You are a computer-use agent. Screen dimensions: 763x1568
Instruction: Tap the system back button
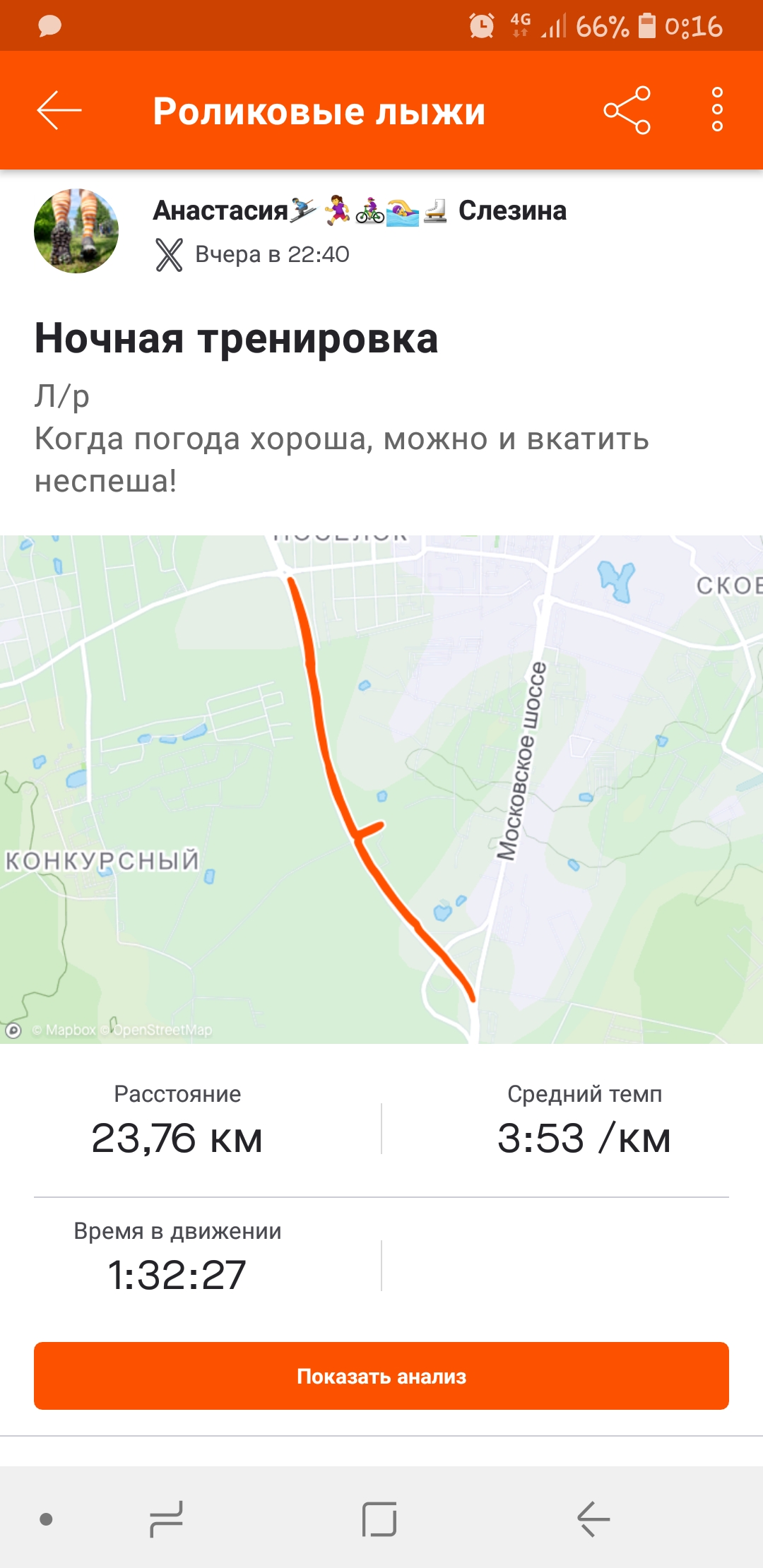(593, 1519)
